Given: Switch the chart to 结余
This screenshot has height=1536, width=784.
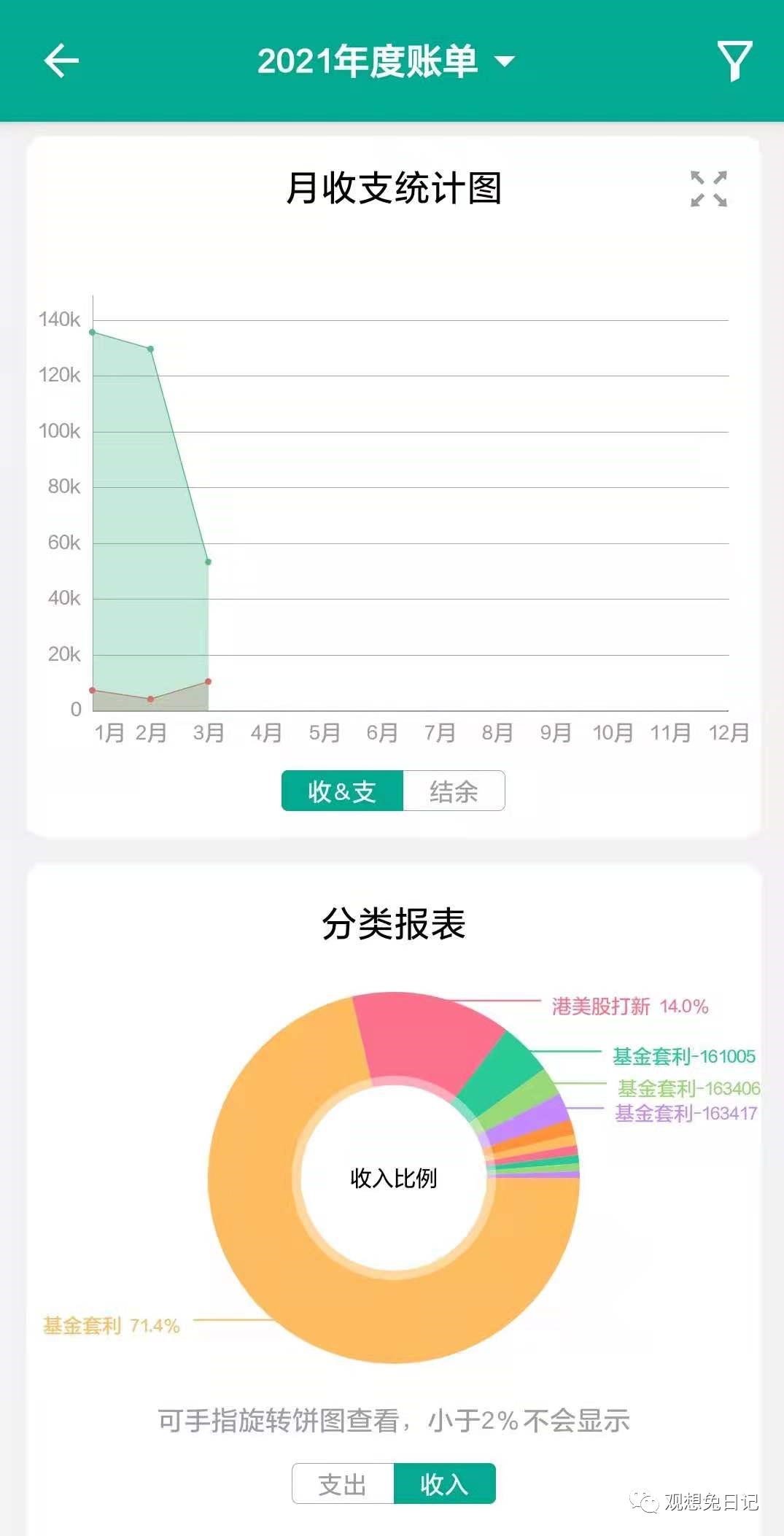Looking at the screenshot, I should click(x=454, y=791).
